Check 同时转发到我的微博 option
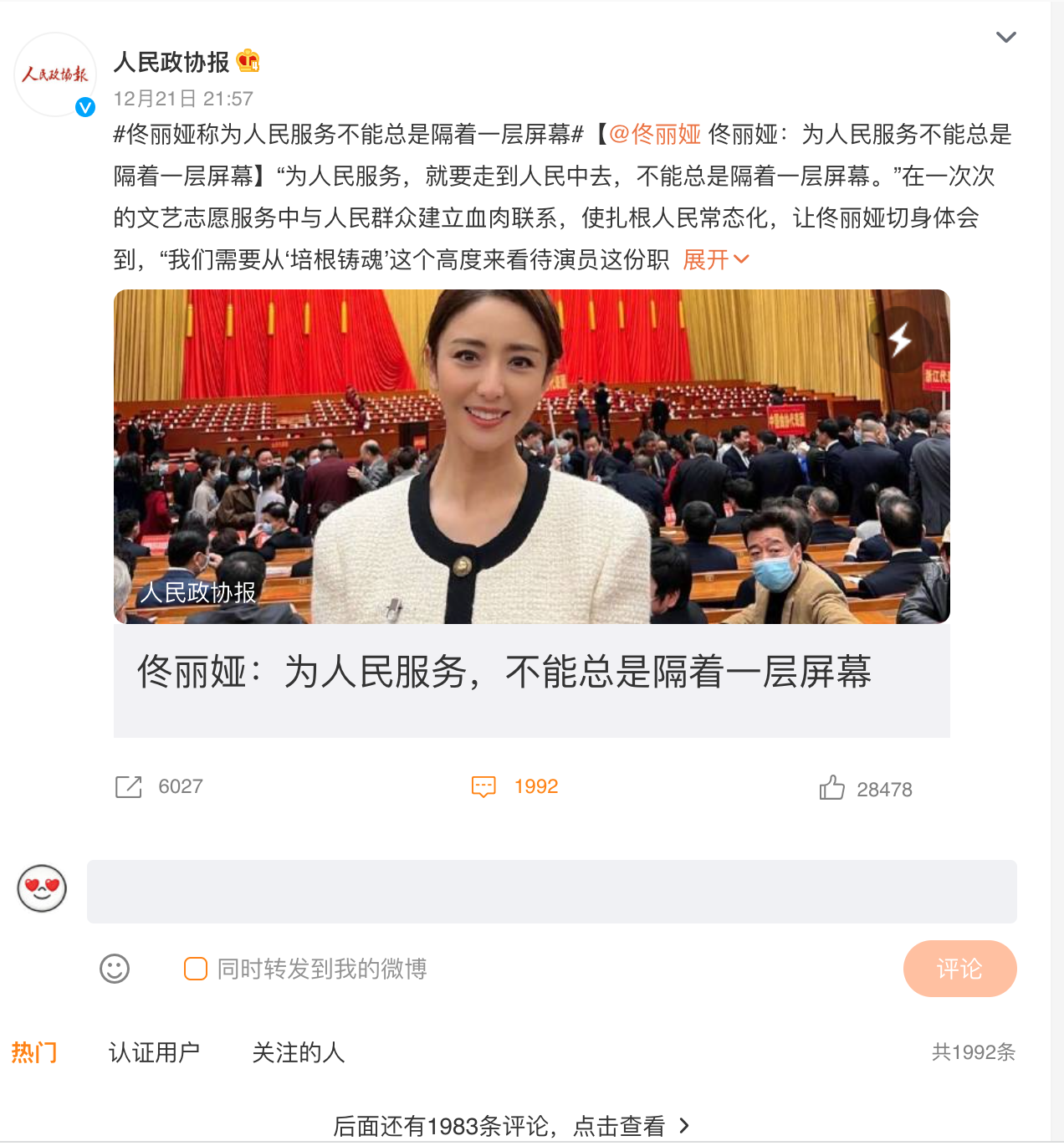Screen dimensions: 1064x1146 pos(196,969)
